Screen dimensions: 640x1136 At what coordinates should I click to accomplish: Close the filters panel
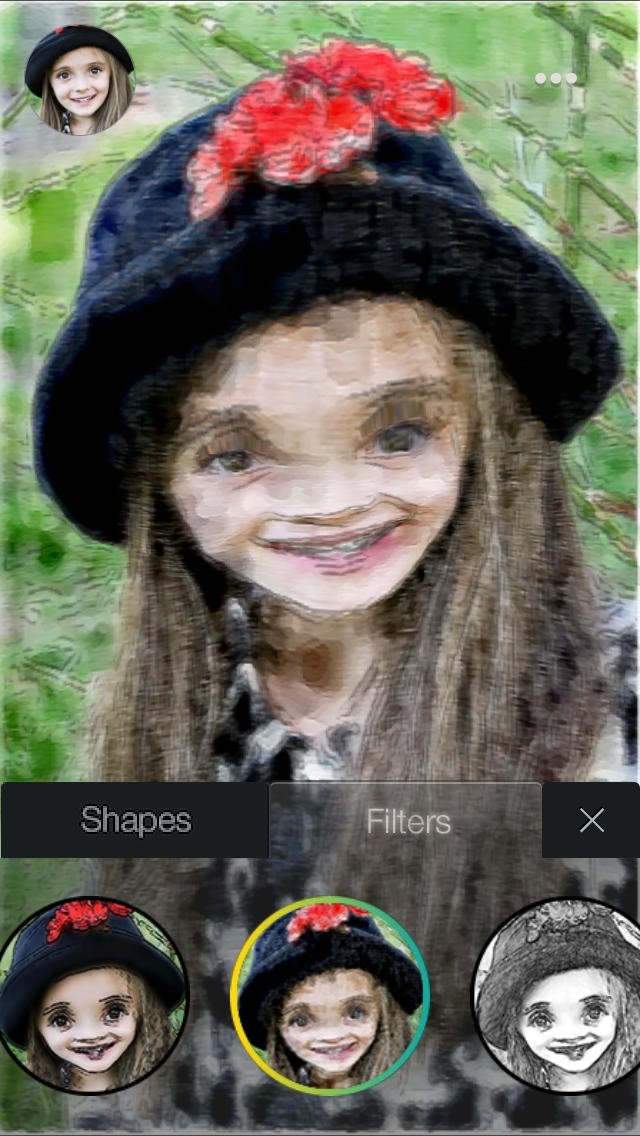pos(592,821)
